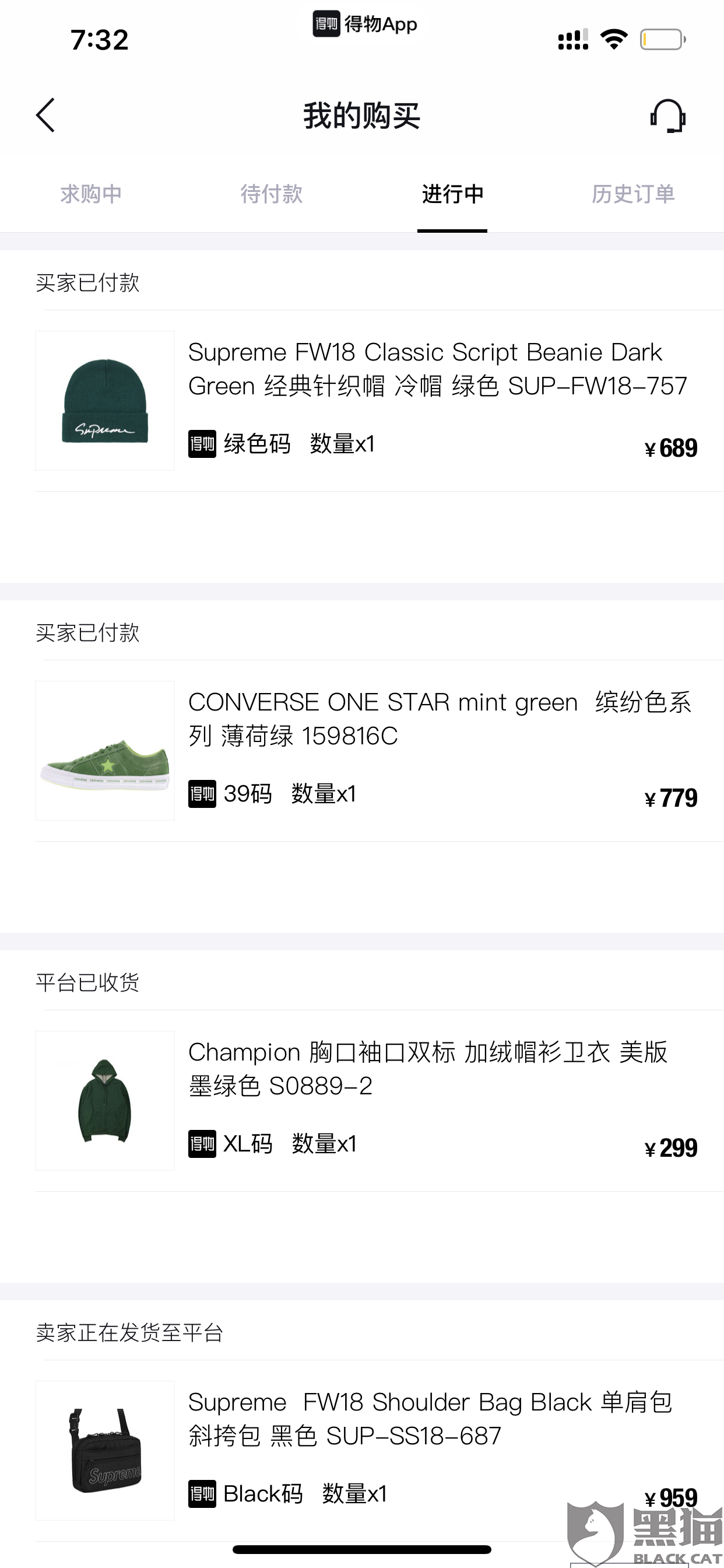
Task: Select the 进行中 tab
Action: 452,194
